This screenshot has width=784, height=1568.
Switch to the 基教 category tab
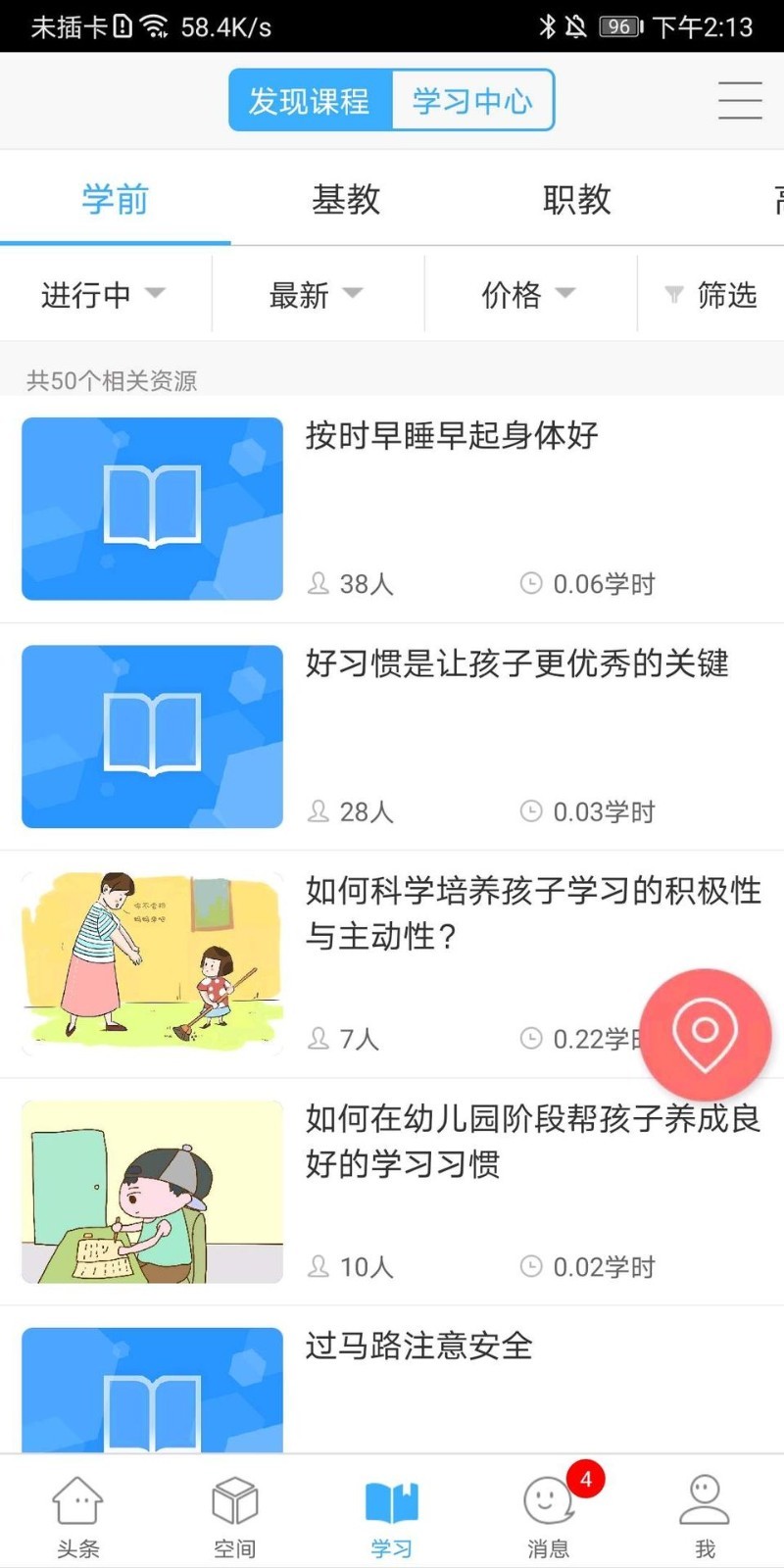(x=343, y=199)
